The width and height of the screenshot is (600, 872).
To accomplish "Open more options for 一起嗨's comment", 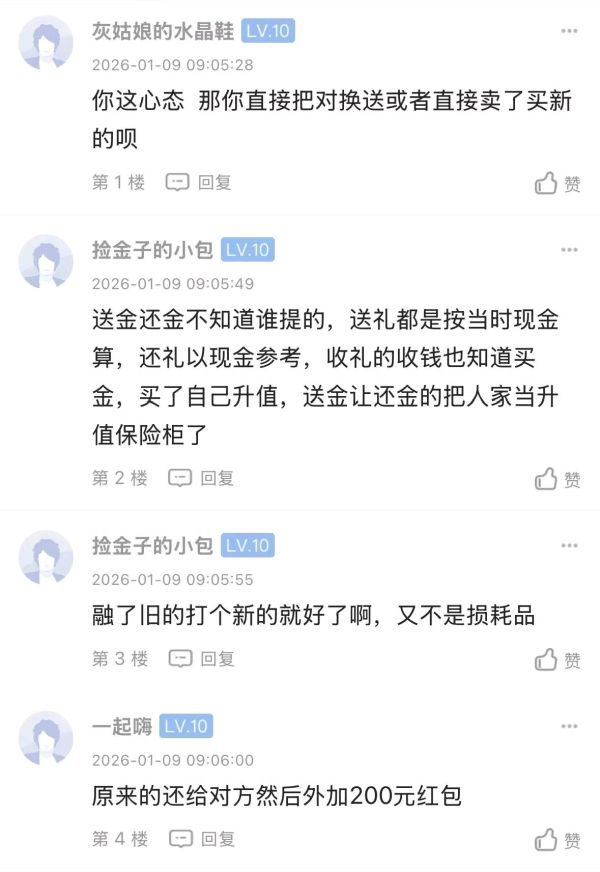I will point(569,726).
